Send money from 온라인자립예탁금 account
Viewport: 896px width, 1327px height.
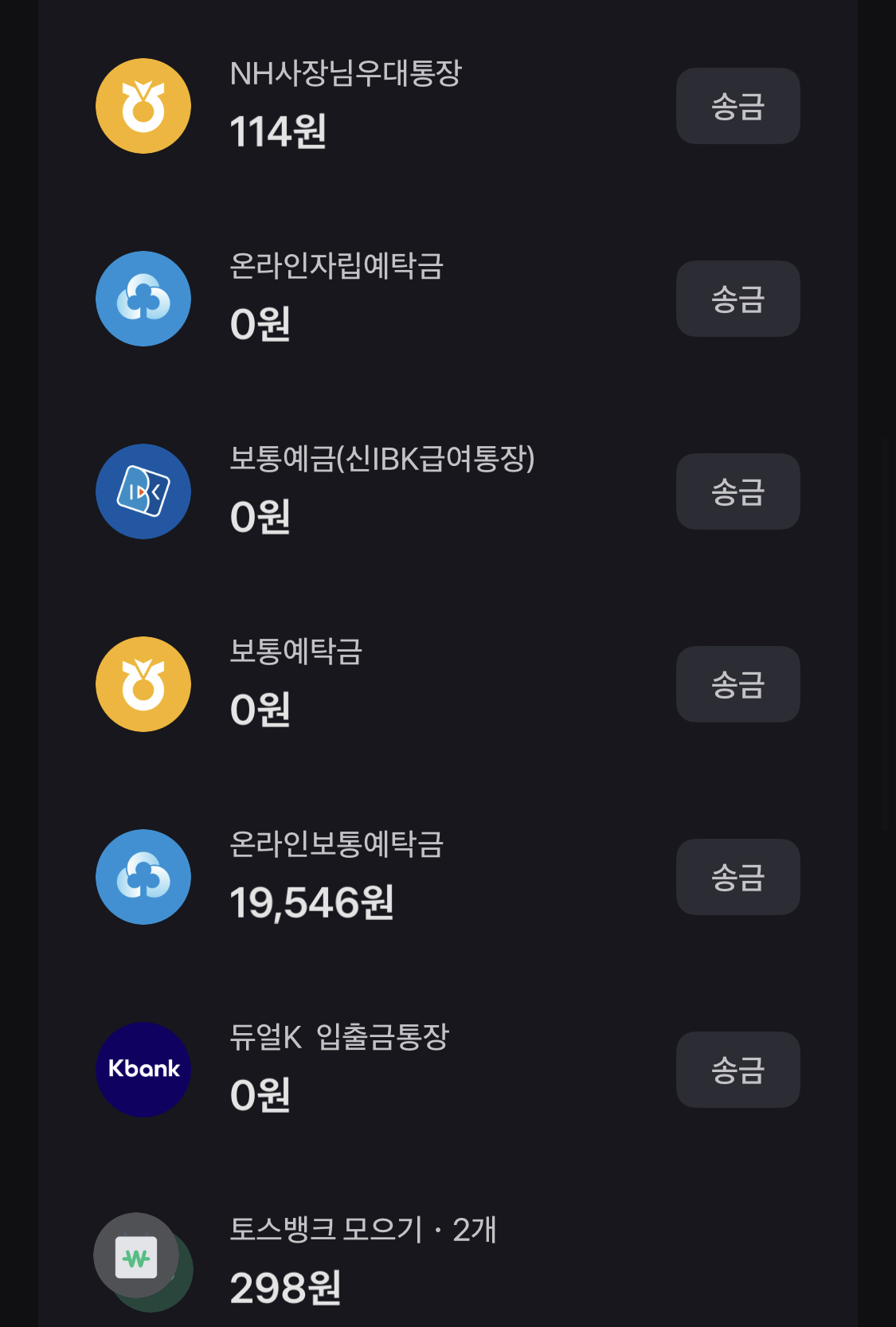[x=738, y=299]
